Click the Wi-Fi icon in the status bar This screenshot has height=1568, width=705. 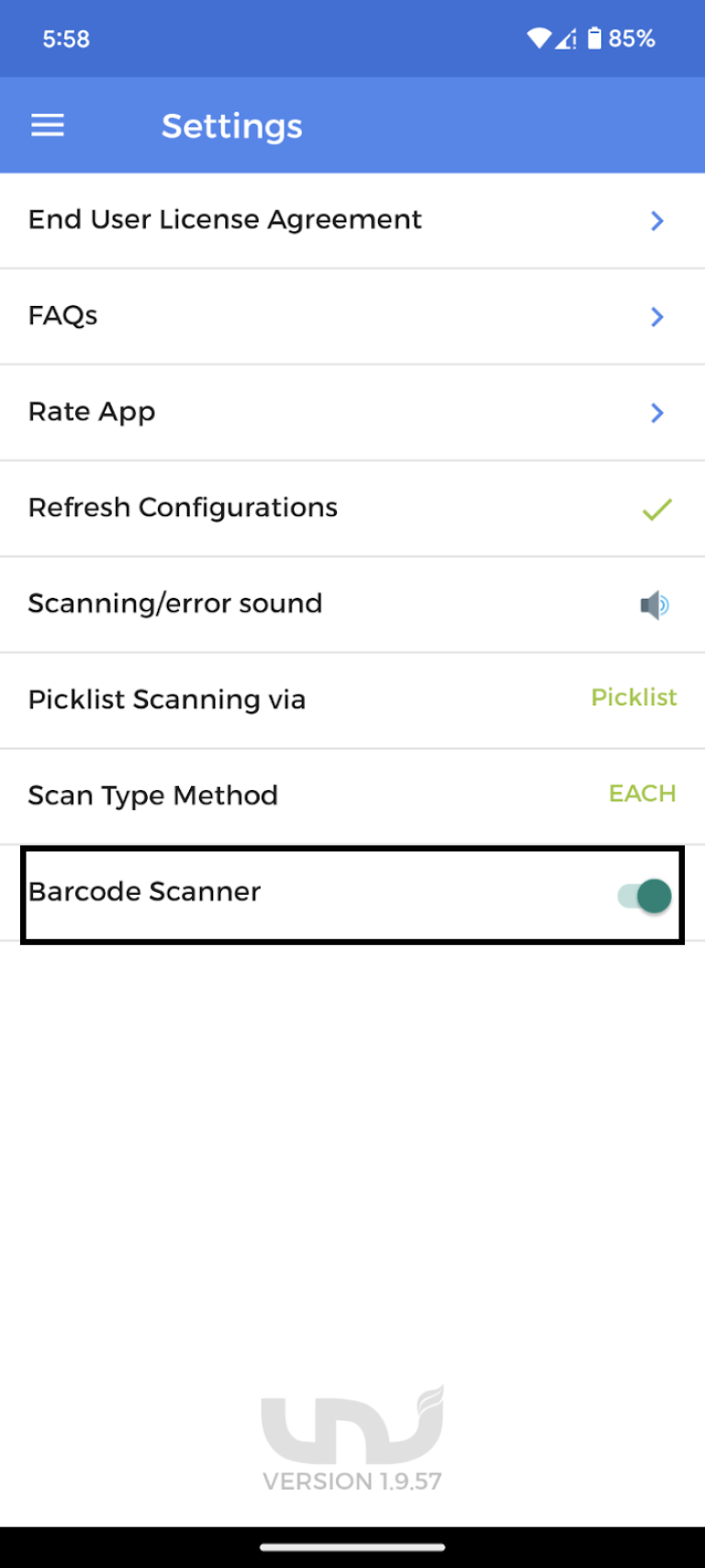coord(541,39)
